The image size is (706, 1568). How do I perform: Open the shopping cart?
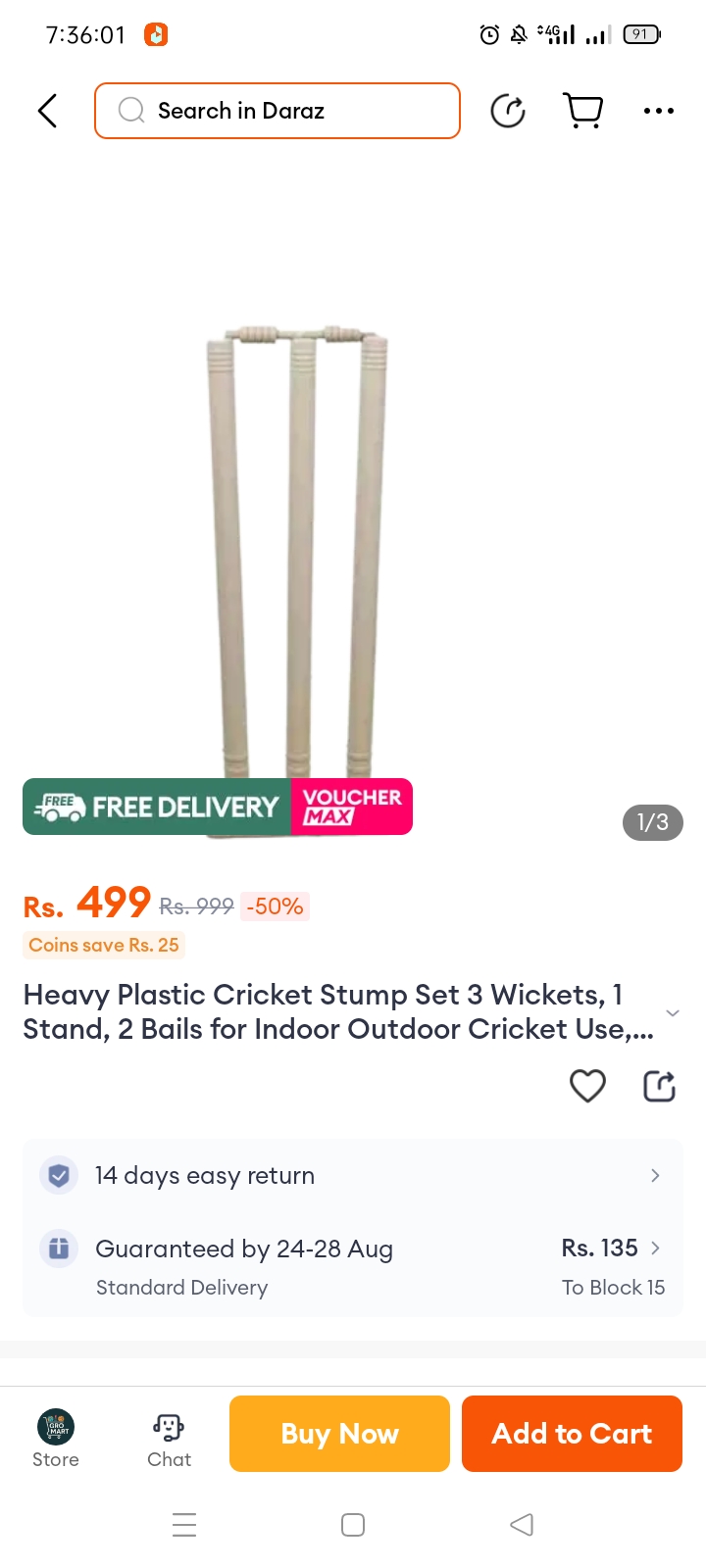[x=583, y=111]
